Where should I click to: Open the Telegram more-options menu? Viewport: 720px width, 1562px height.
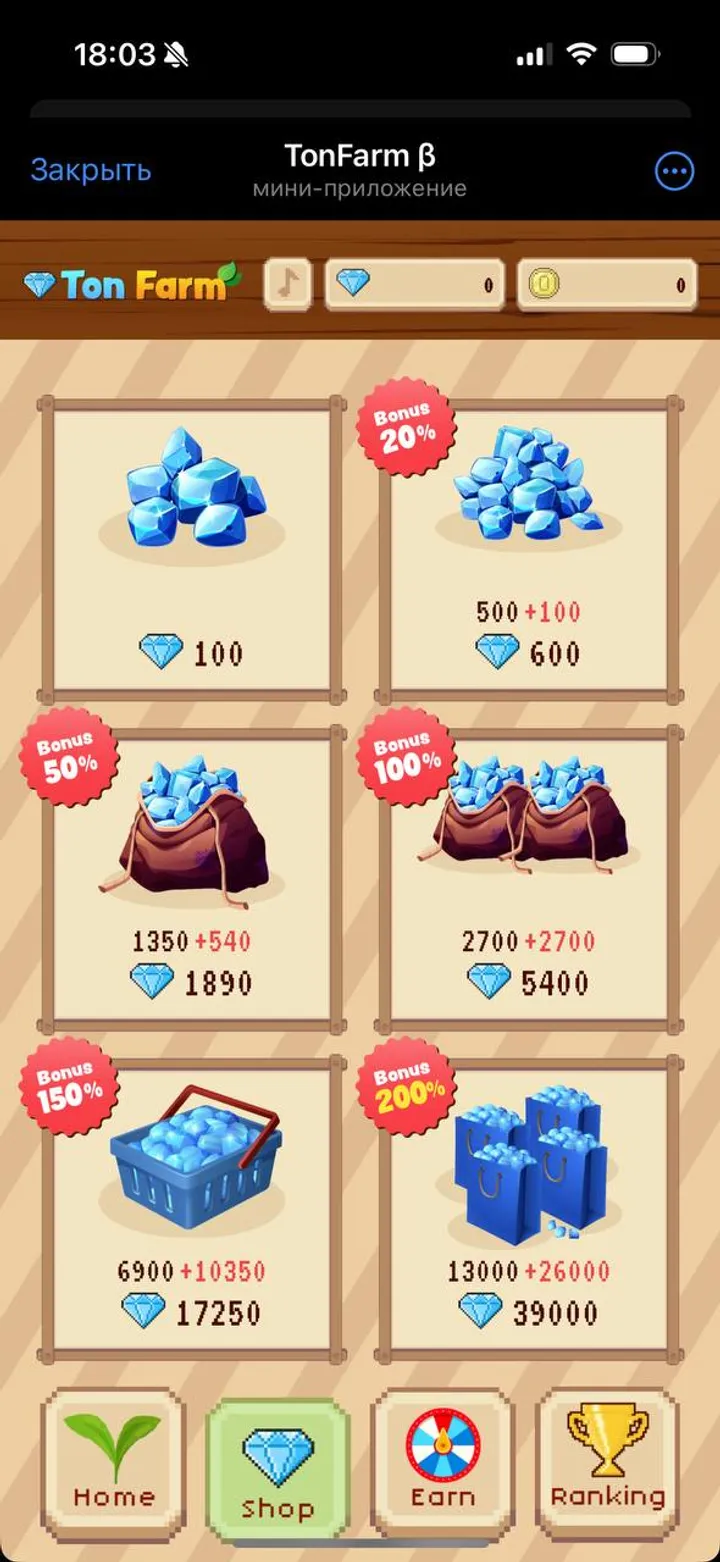click(673, 170)
